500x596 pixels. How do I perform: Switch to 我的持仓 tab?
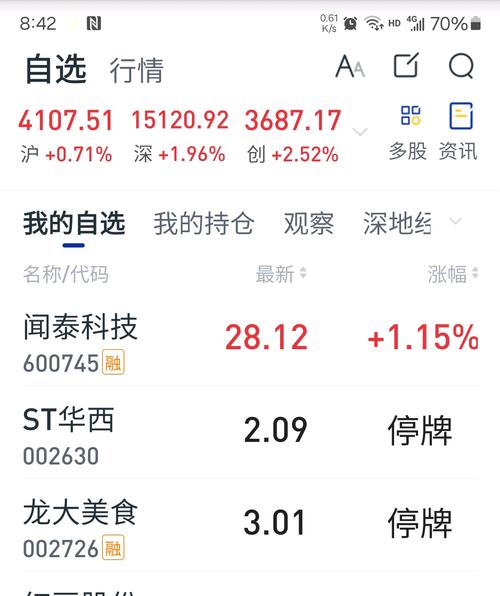point(203,224)
